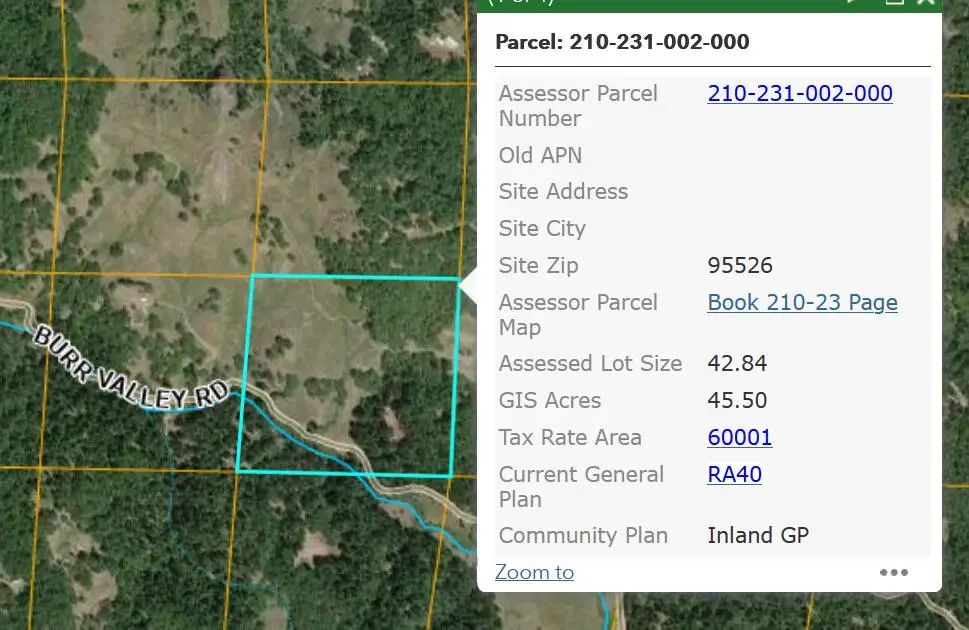Open Tax Rate Area 60001 link

click(739, 438)
